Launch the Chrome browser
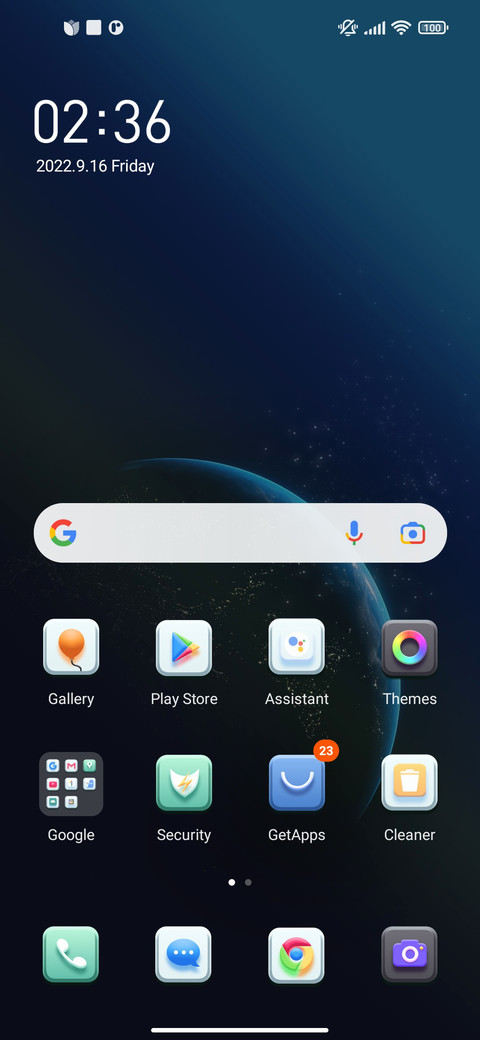 [x=296, y=954]
